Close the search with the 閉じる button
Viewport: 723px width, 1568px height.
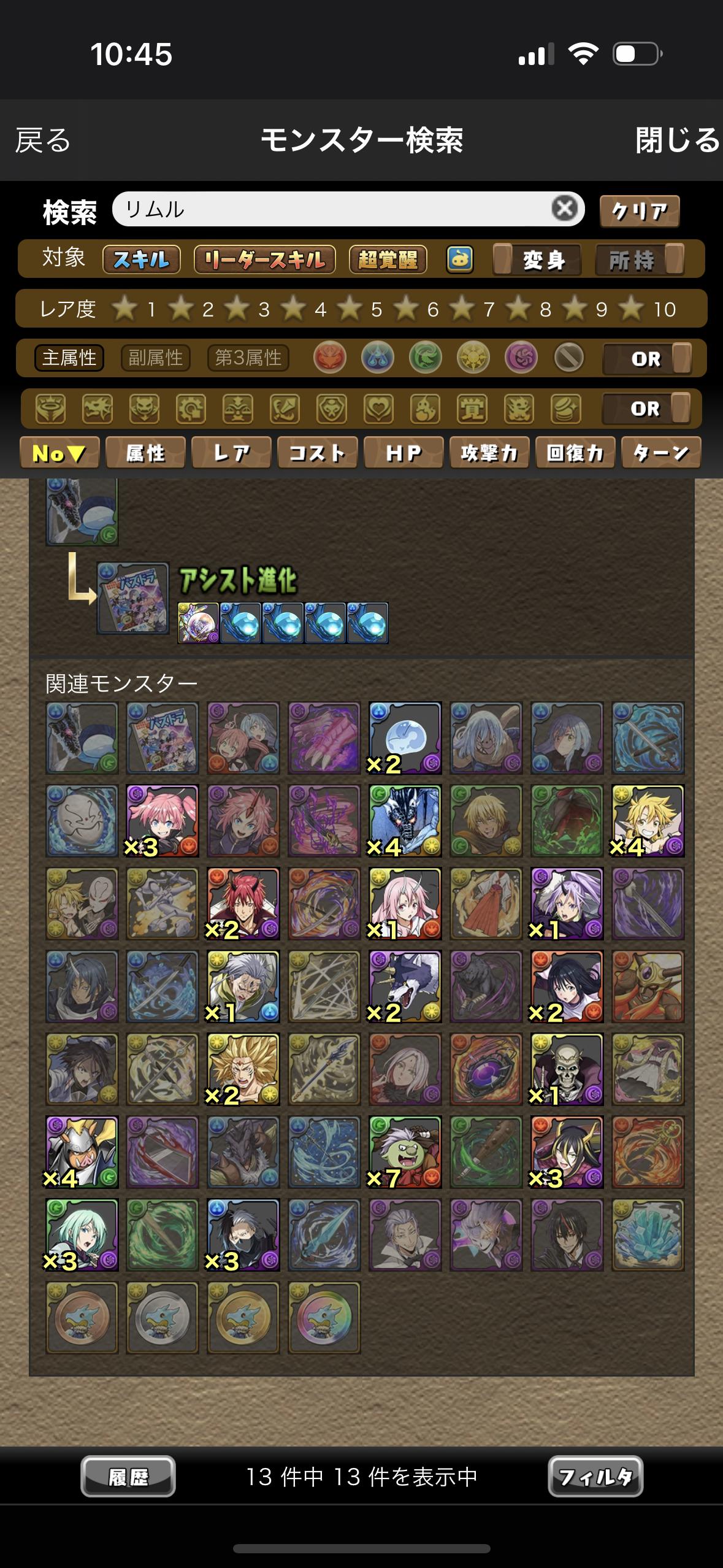tap(677, 140)
